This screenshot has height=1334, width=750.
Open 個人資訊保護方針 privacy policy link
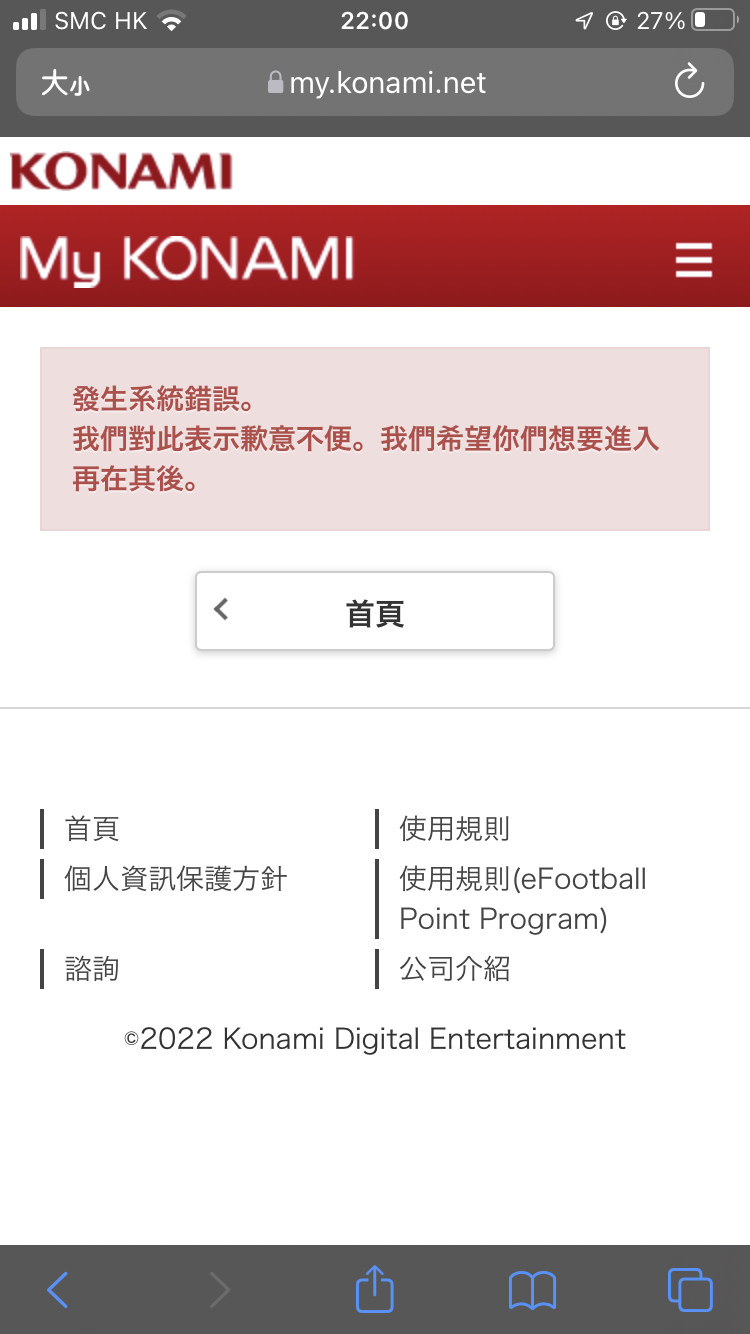coord(176,879)
